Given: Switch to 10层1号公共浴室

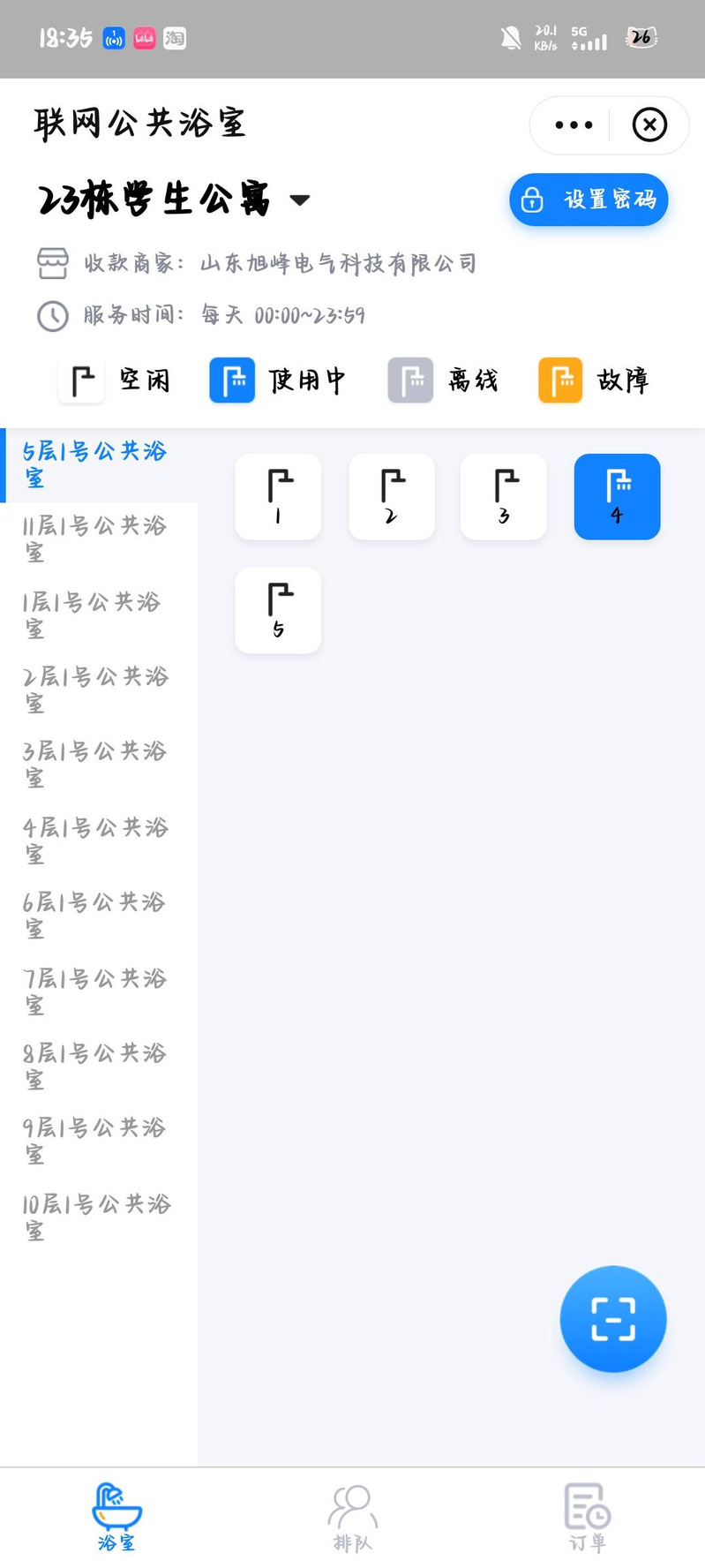Looking at the screenshot, I should [97, 1217].
